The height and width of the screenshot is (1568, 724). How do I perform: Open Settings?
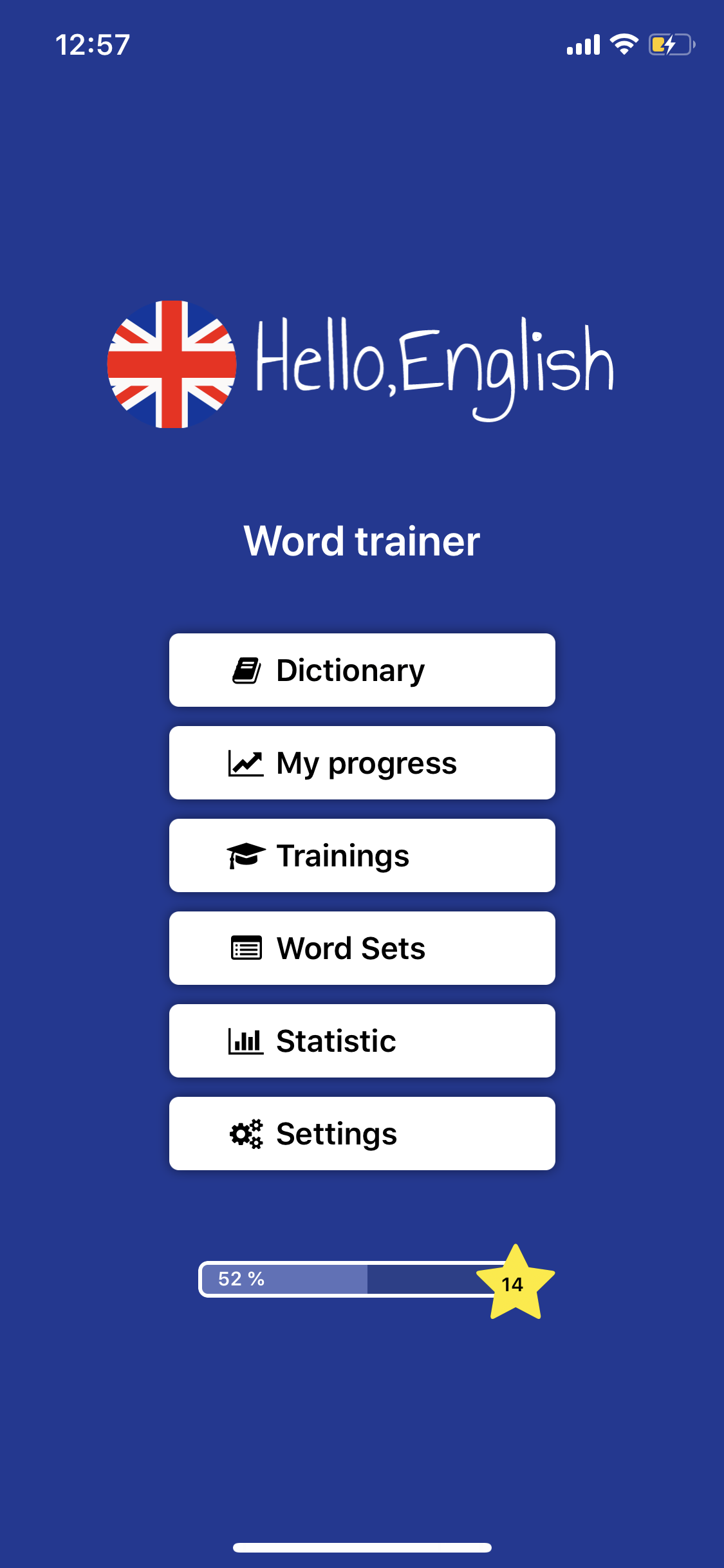362,1134
